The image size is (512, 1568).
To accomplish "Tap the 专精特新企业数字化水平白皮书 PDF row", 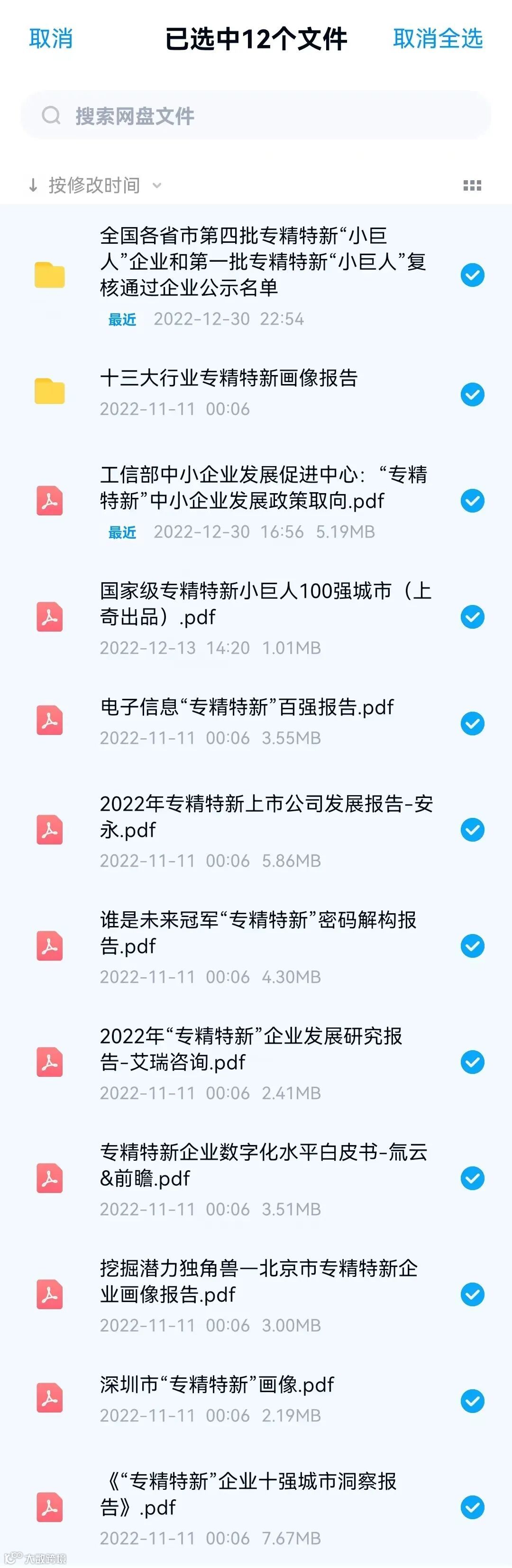I will [x=256, y=1178].
